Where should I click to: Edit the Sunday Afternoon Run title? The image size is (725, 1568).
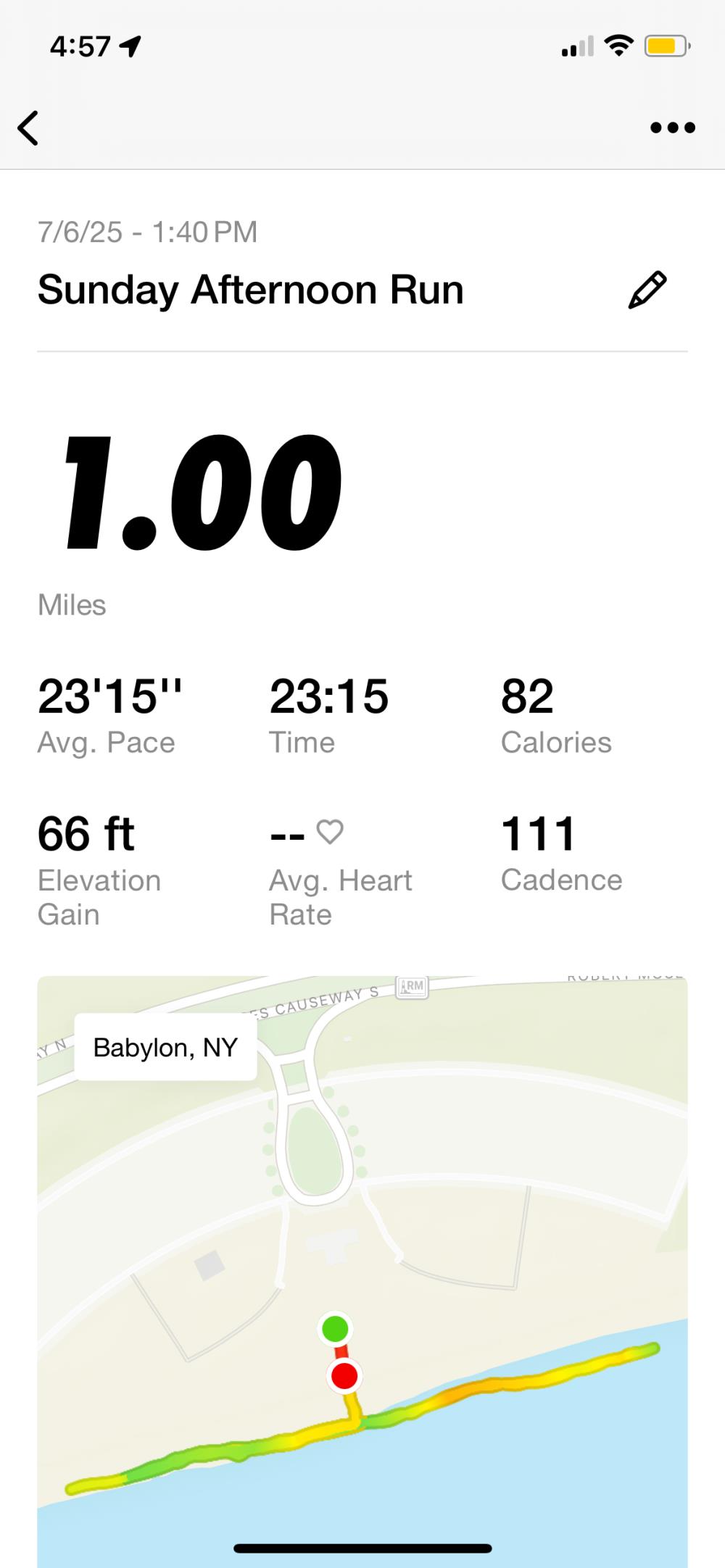(x=647, y=290)
